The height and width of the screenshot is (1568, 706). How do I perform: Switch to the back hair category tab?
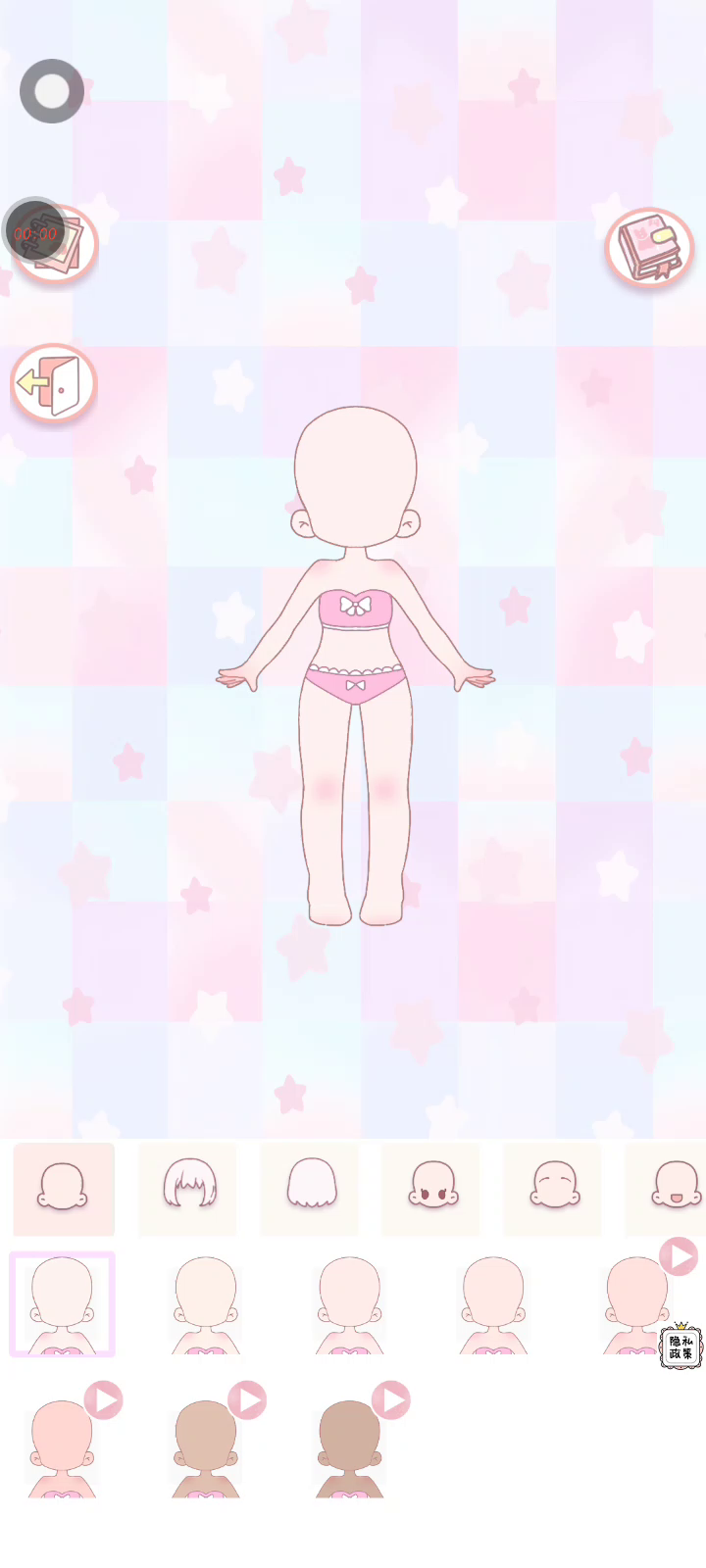[310, 1188]
